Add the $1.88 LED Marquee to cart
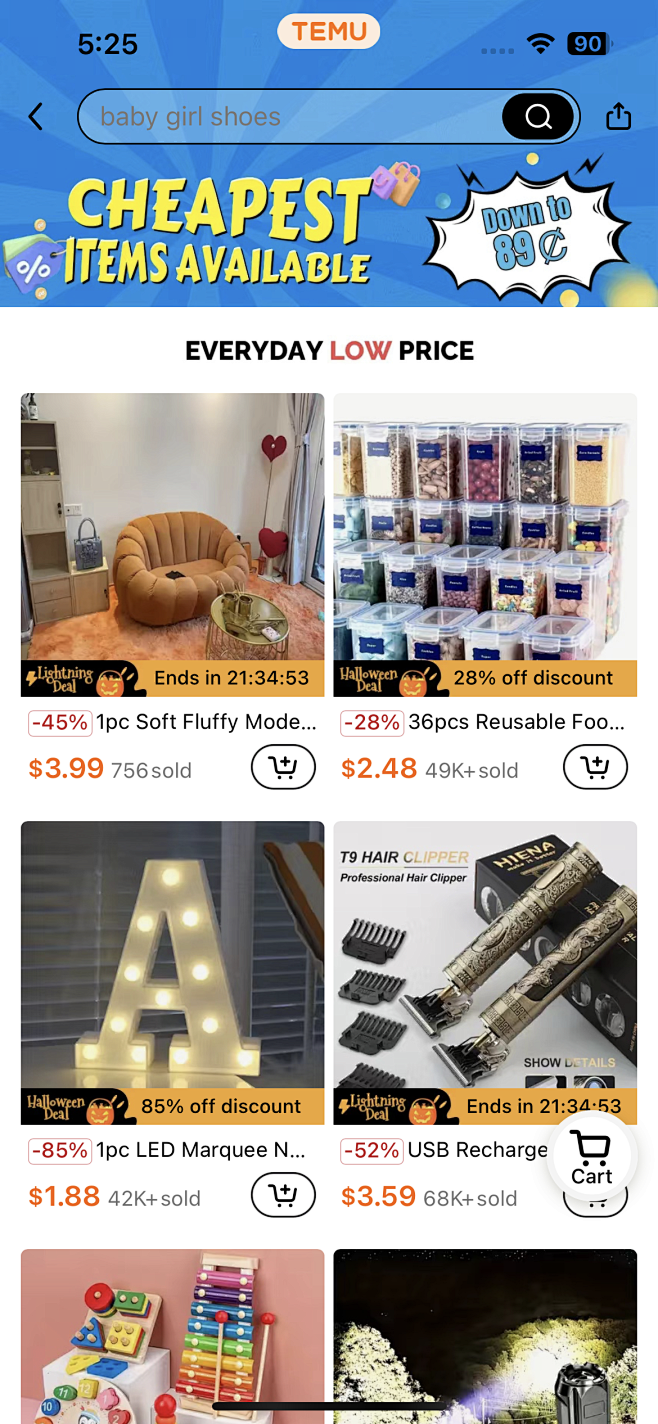The width and height of the screenshot is (658, 1424). [283, 1195]
